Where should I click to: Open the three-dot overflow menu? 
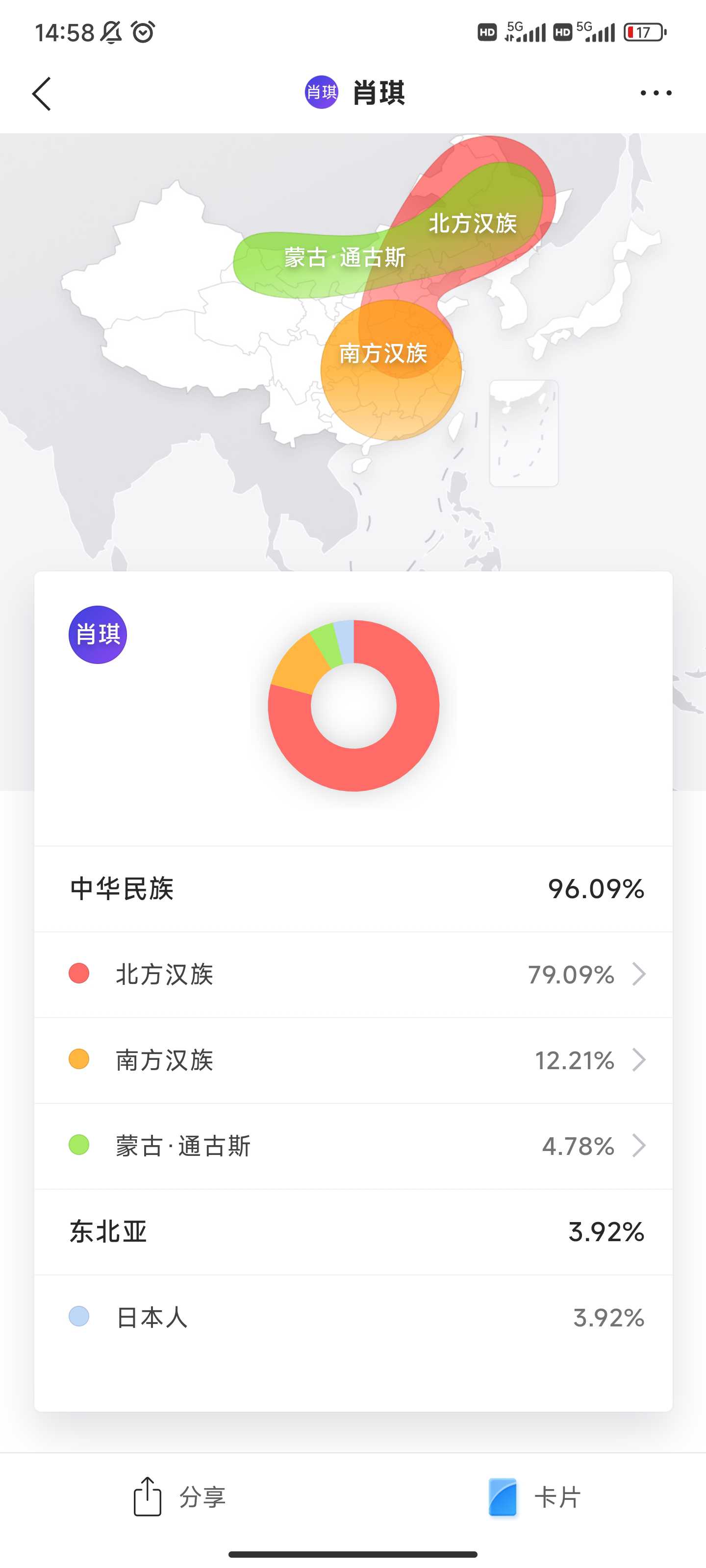click(656, 93)
